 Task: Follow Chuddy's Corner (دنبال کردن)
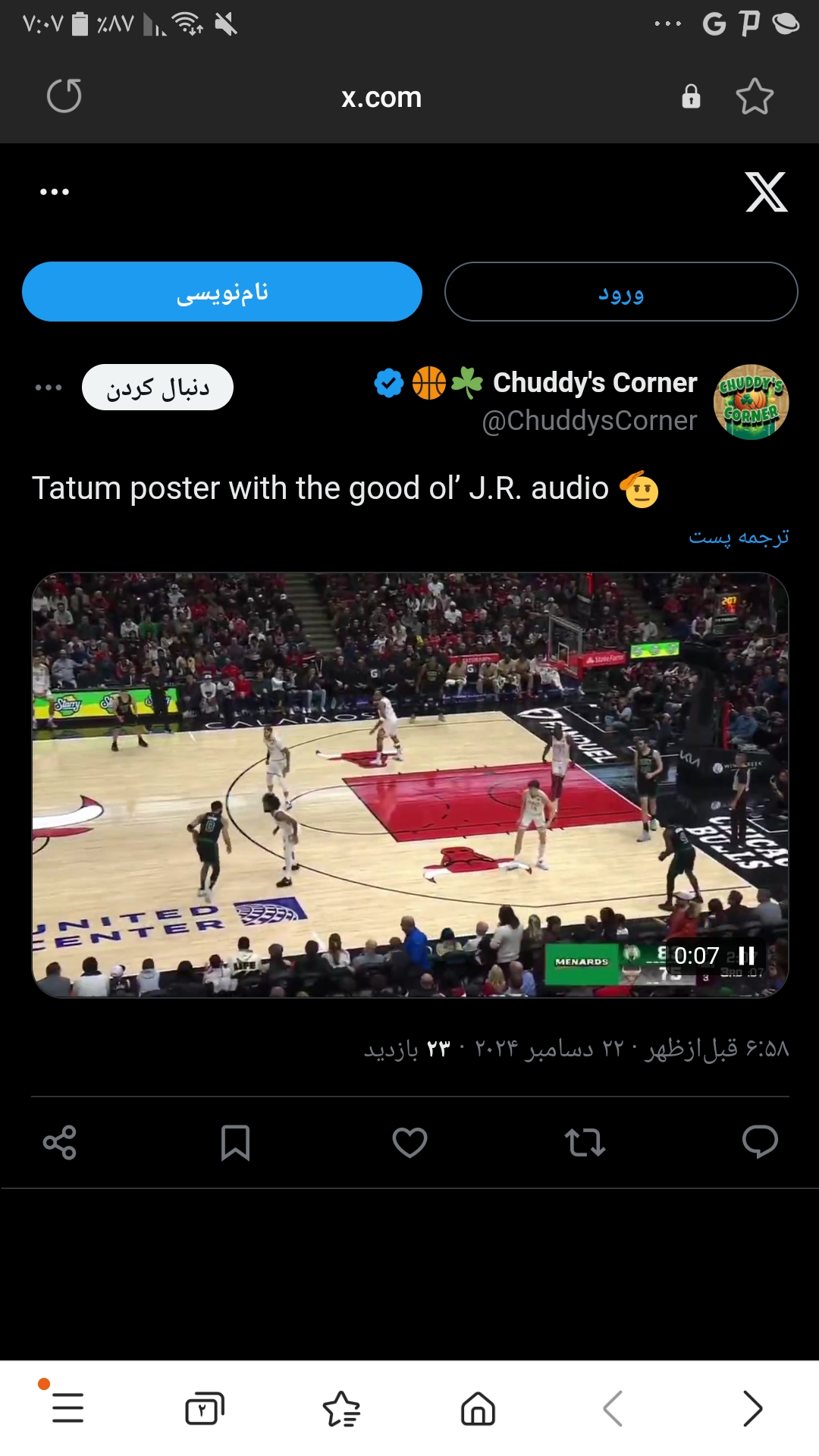coord(158,388)
